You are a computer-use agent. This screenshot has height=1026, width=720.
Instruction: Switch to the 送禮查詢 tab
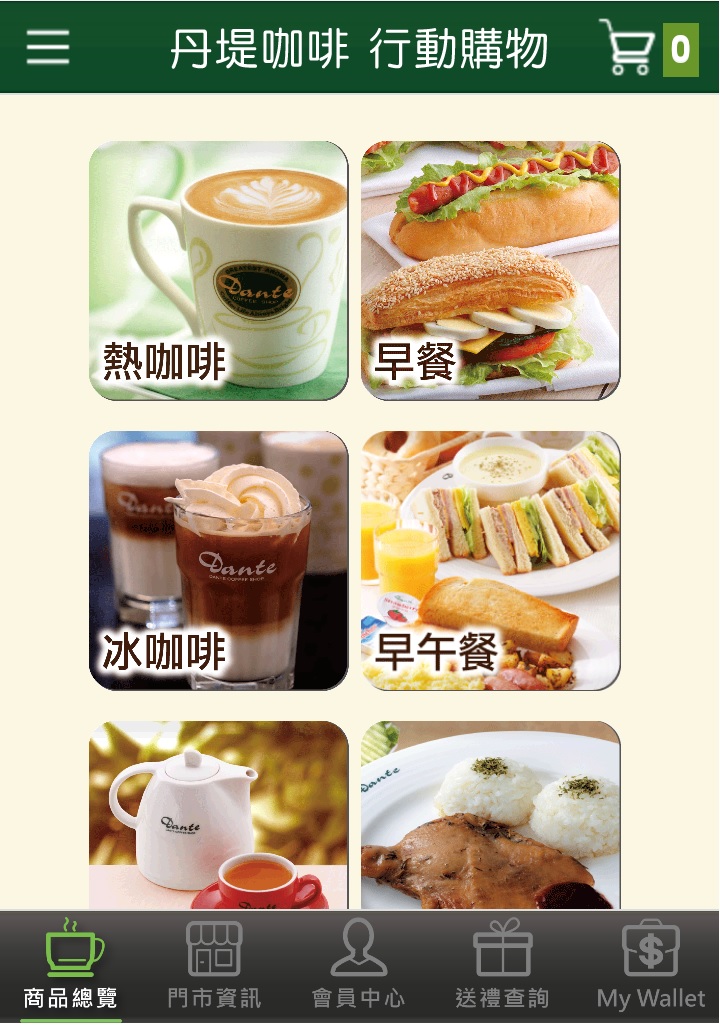point(503,967)
